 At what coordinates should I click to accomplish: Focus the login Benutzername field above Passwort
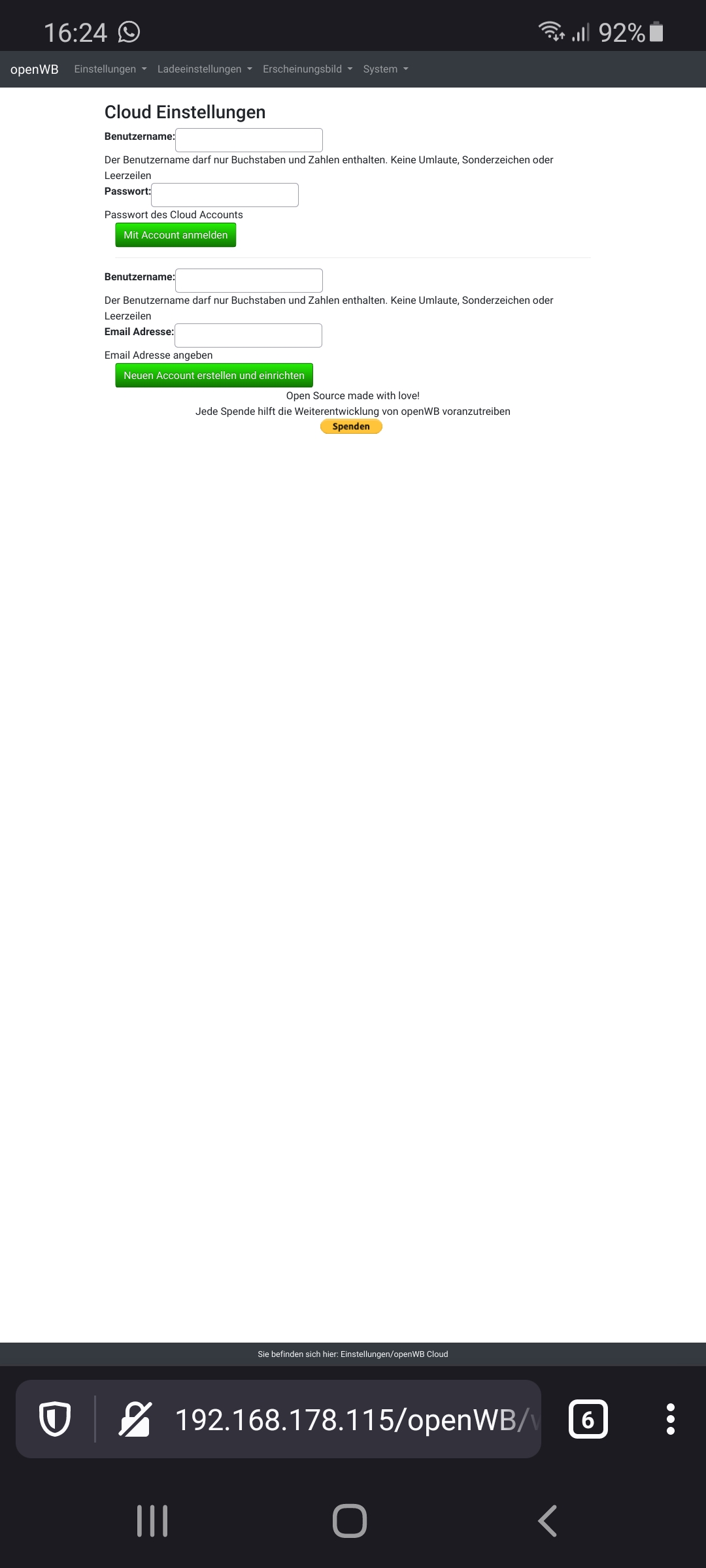(248, 140)
